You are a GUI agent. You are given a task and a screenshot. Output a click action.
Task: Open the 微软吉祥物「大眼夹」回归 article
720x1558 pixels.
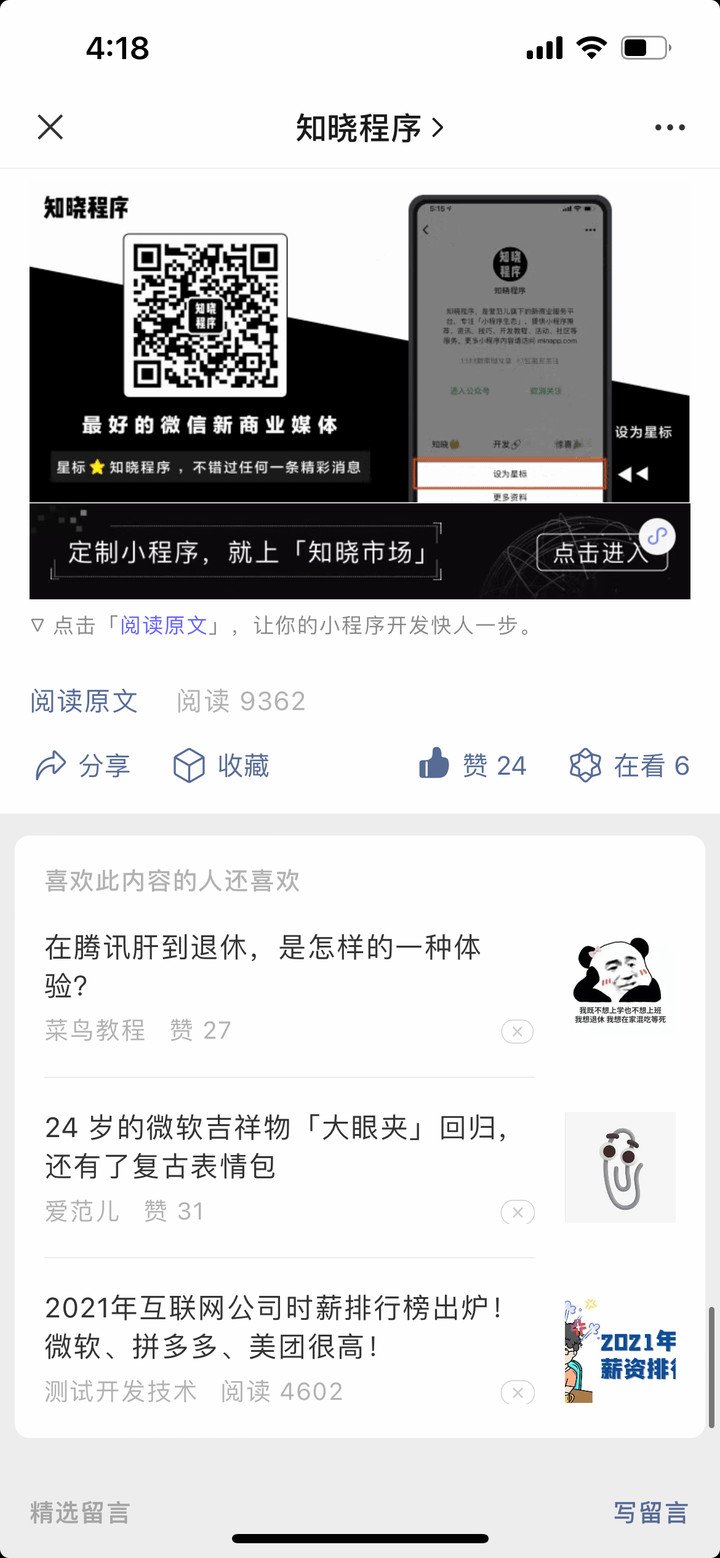pyautogui.click(x=278, y=1147)
